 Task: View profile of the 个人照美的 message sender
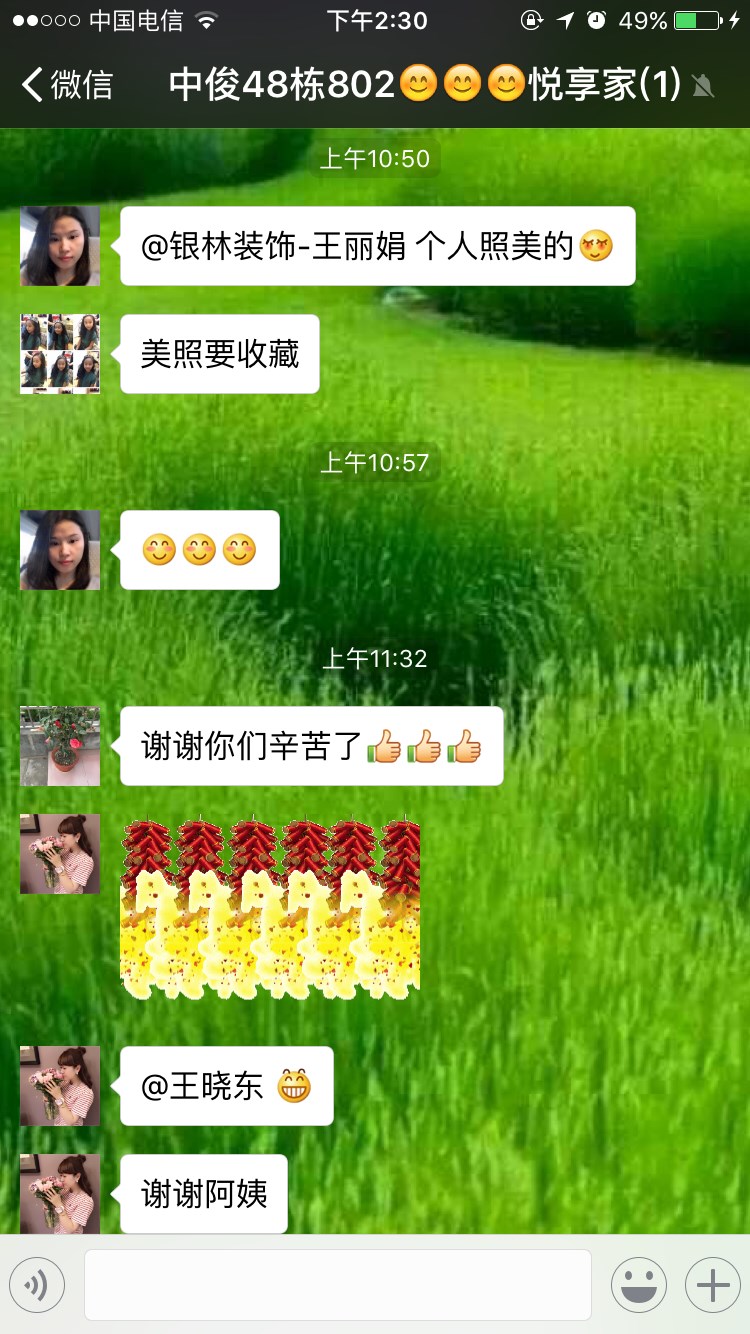pos(60,246)
